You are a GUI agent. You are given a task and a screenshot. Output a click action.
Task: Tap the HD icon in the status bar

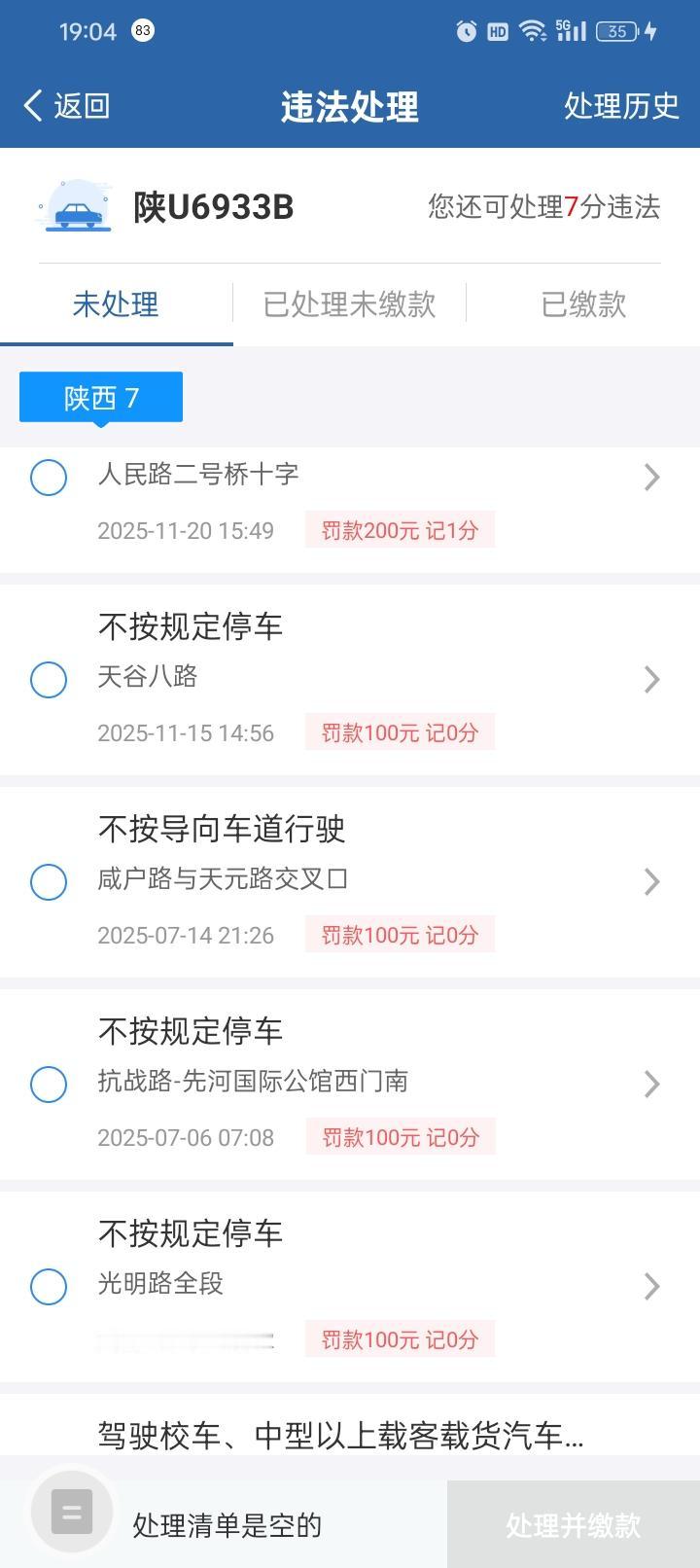[x=499, y=31]
